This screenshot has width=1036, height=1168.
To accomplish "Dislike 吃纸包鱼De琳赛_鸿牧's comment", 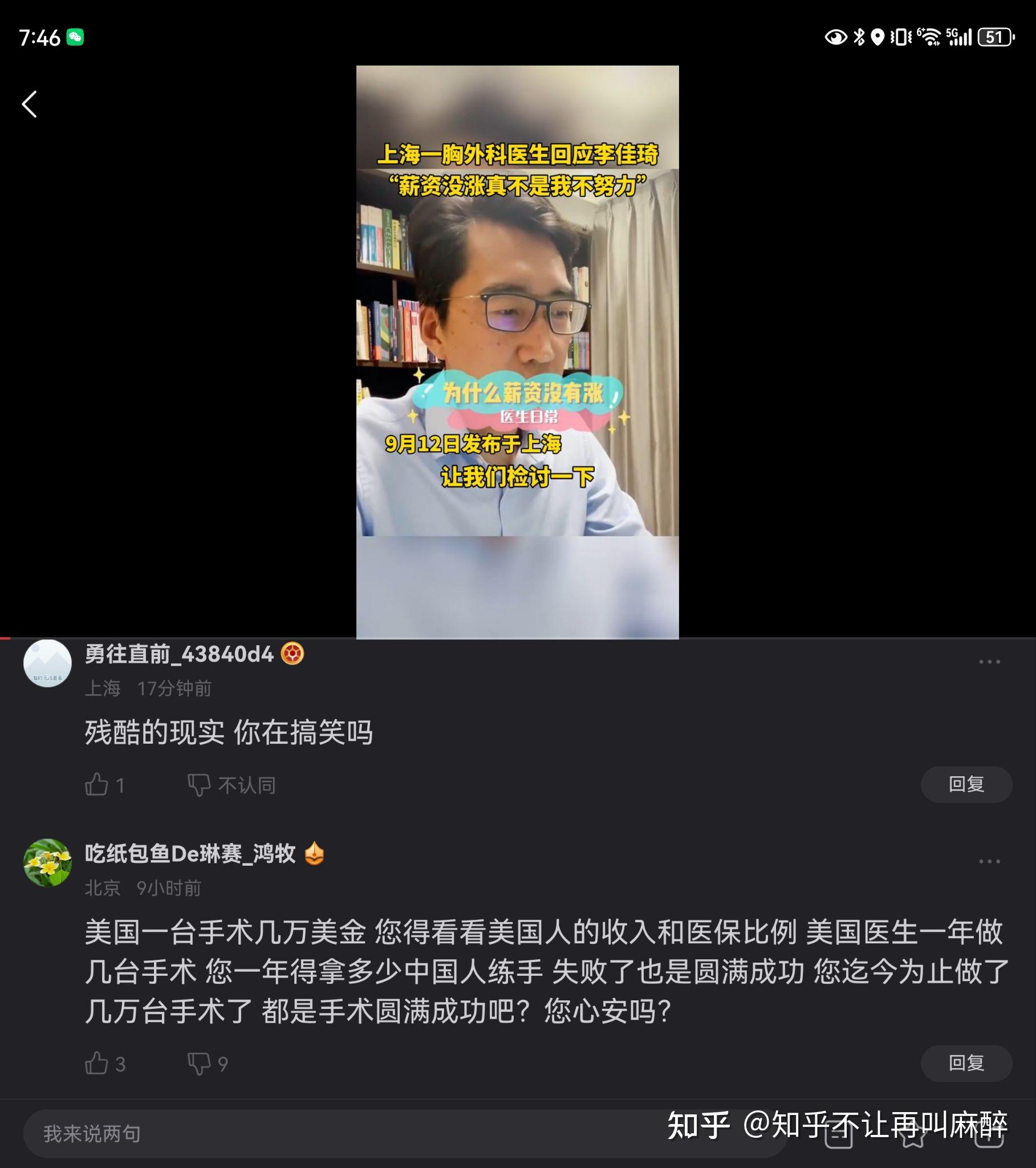I will coord(199,1064).
